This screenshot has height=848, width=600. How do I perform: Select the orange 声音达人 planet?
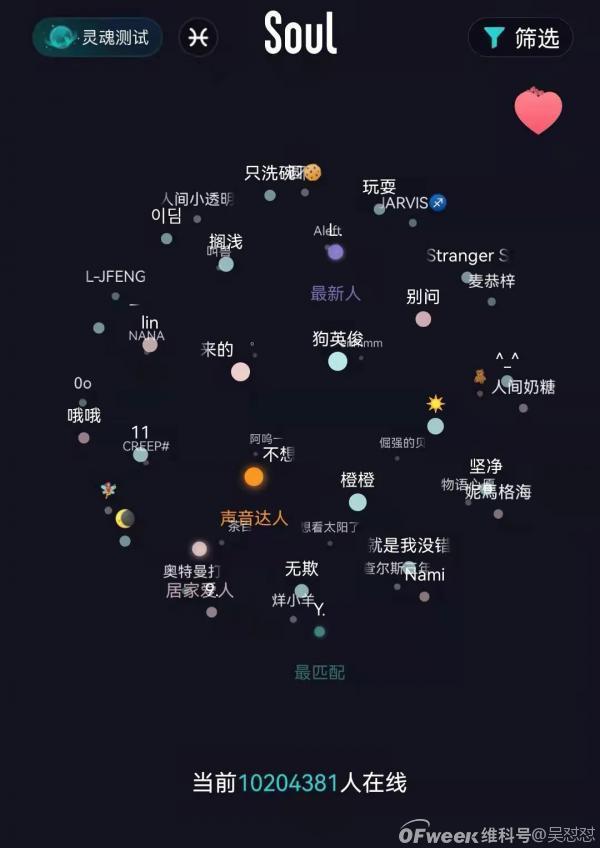(x=254, y=477)
